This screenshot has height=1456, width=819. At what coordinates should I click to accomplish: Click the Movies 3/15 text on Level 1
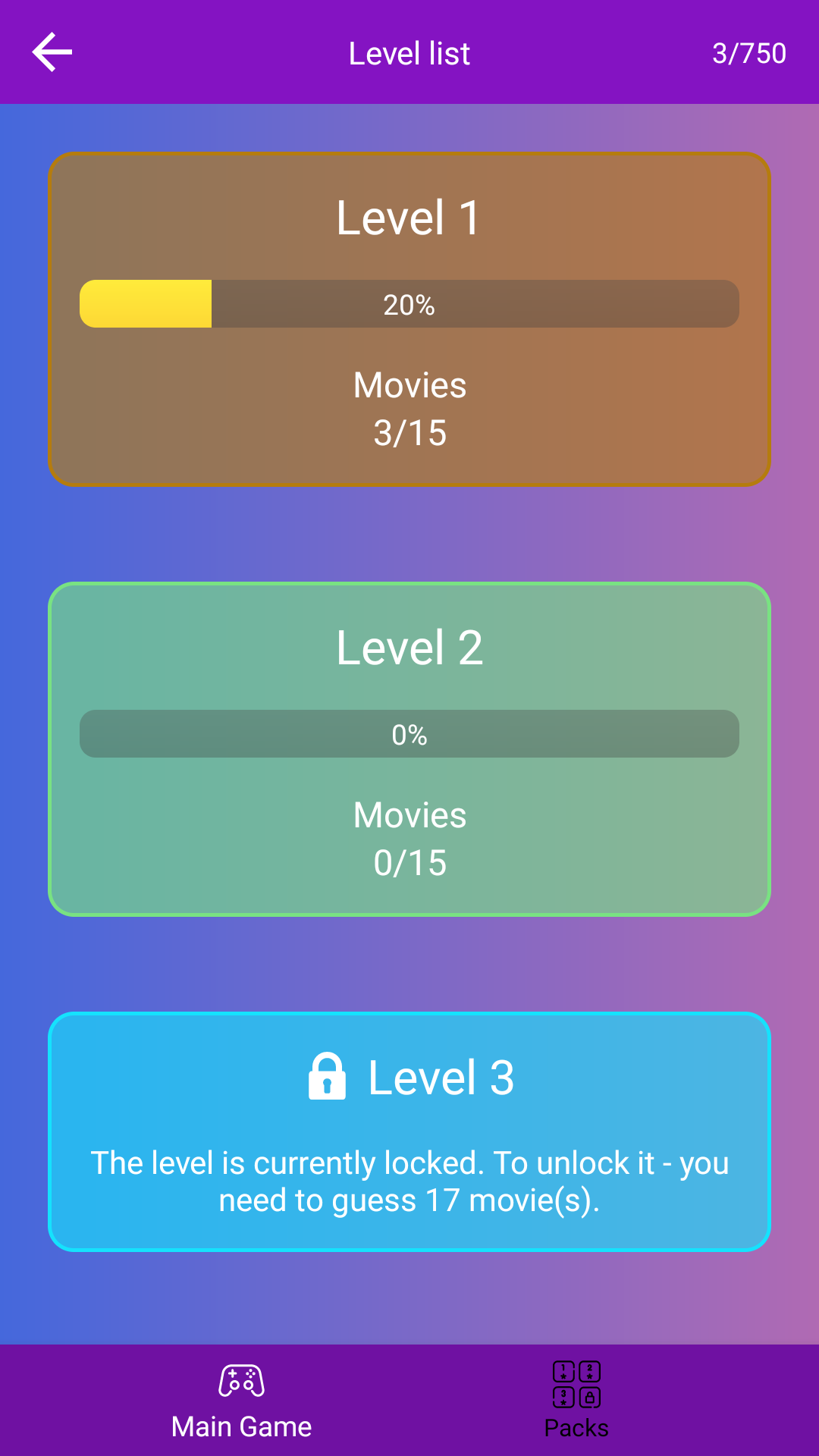click(x=409, y=409)
